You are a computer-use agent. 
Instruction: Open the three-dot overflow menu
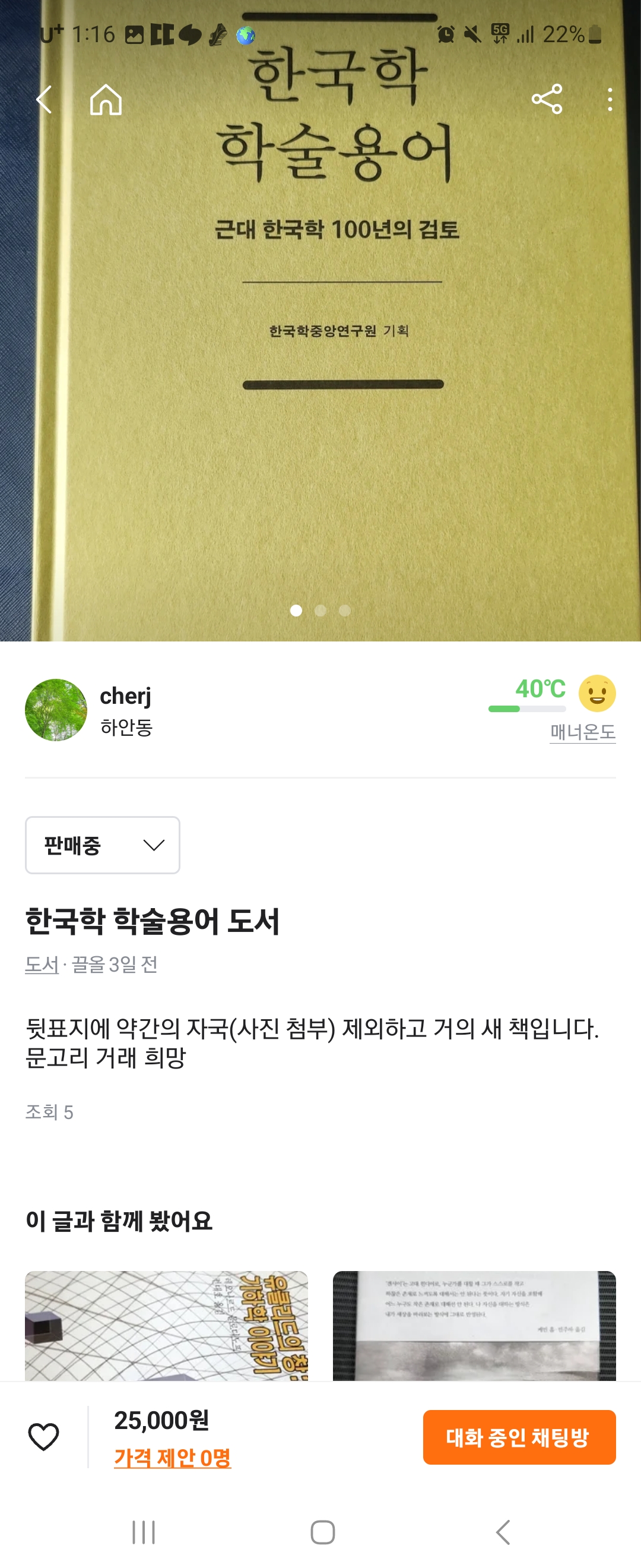pos(610,100)
